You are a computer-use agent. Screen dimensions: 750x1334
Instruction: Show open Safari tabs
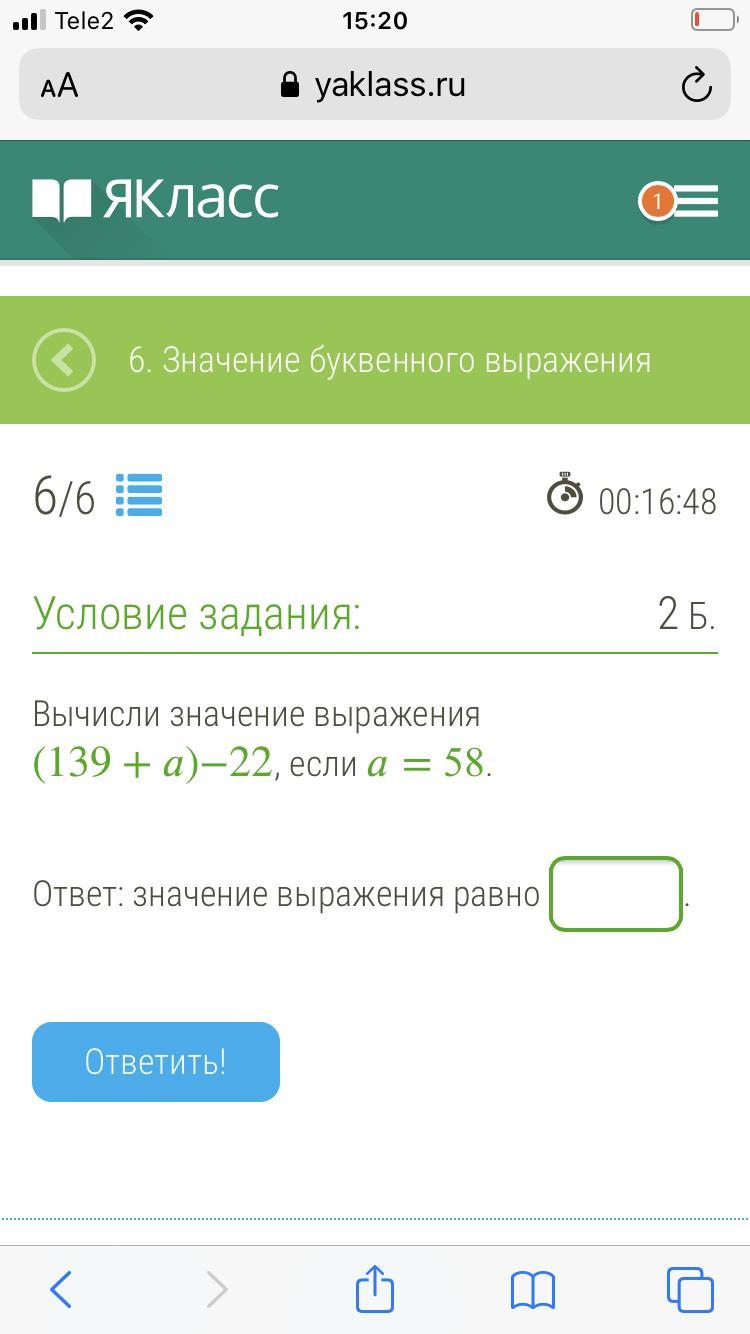690,1289
